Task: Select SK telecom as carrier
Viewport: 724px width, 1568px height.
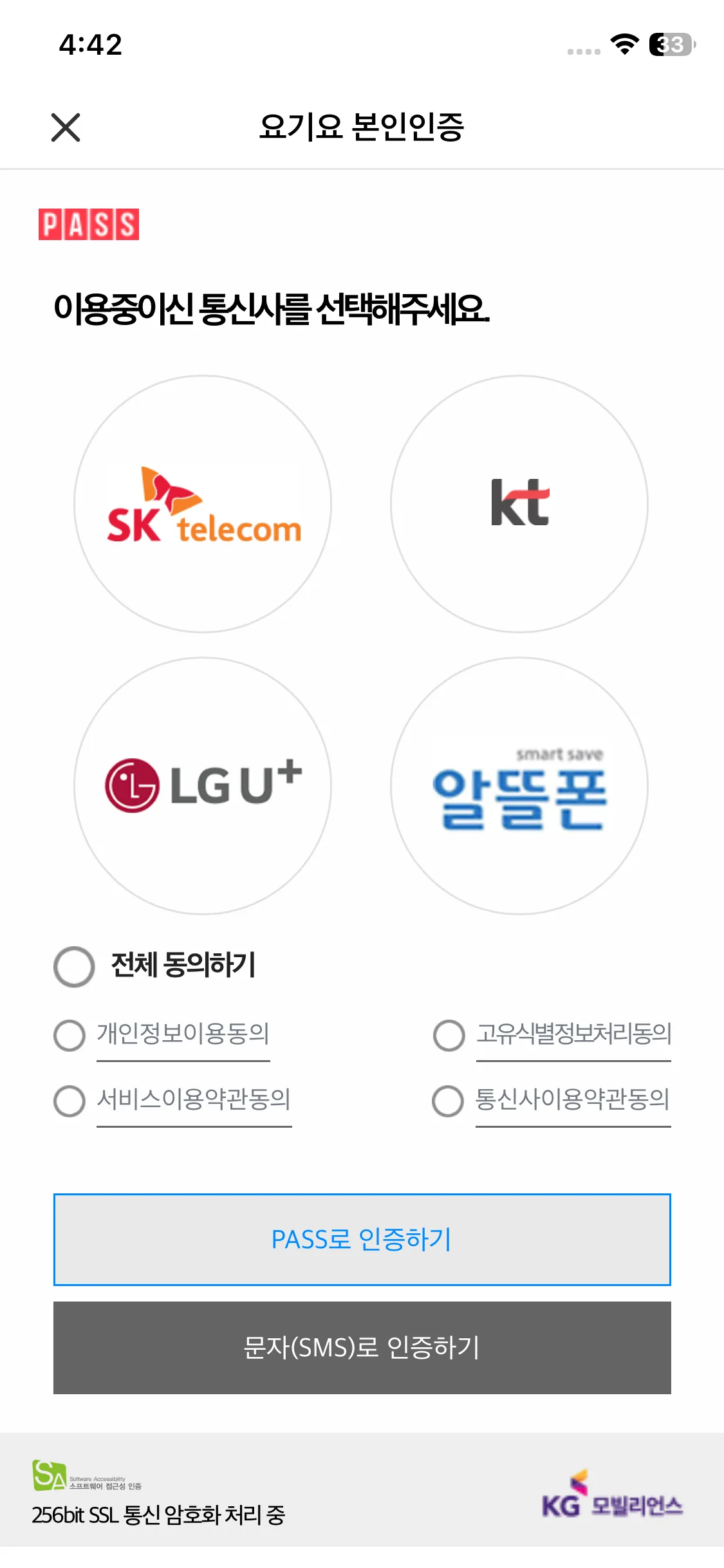Action: (203, 505)
